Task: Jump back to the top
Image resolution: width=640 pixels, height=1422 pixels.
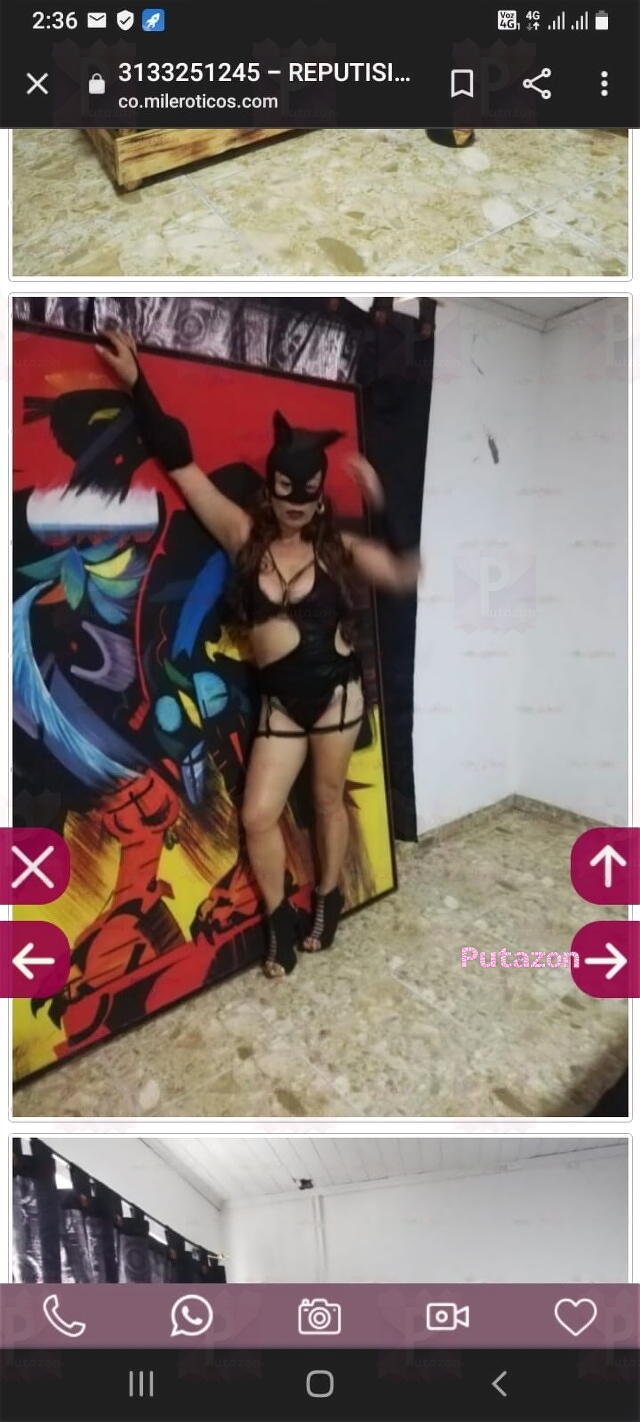Action: [x=606, y=866]
